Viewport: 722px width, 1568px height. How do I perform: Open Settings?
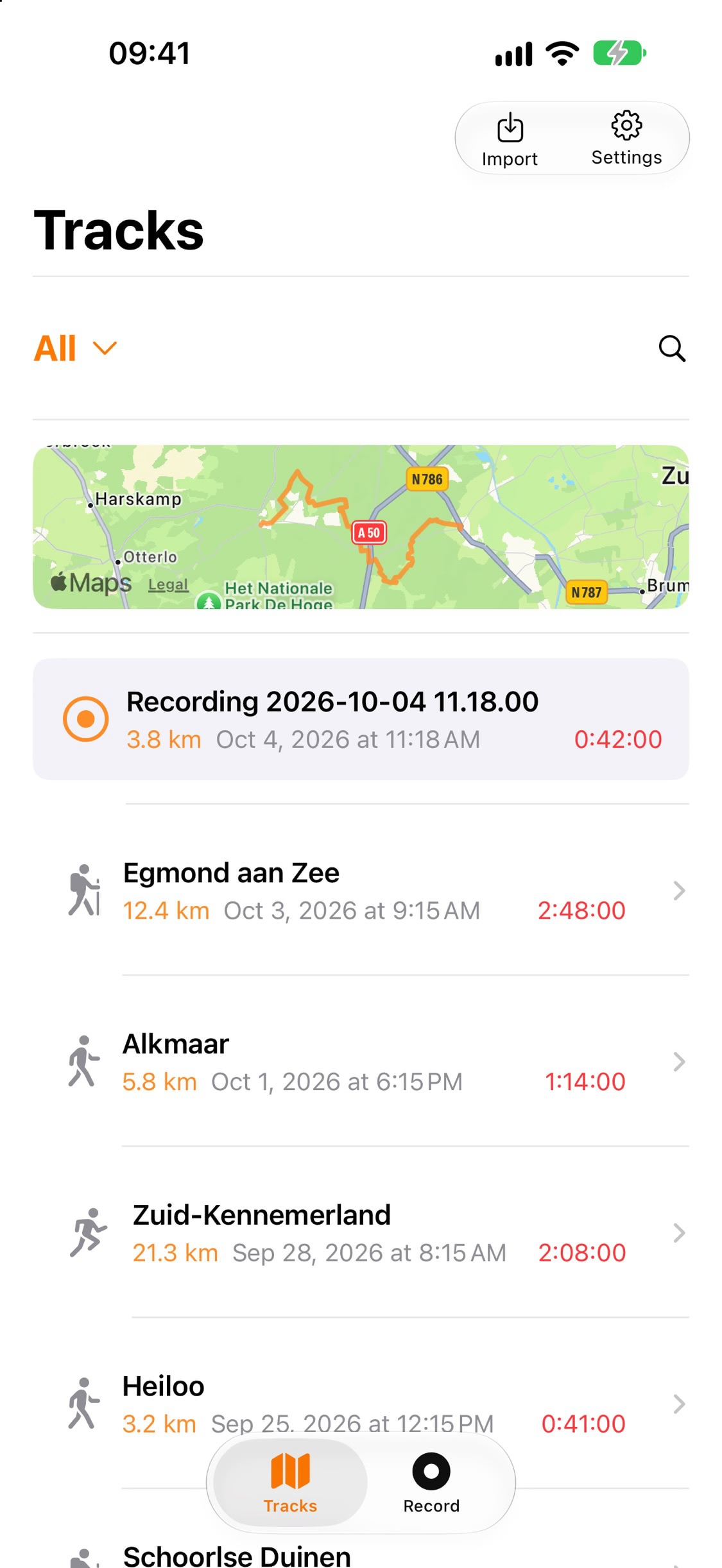coord(626,139)
